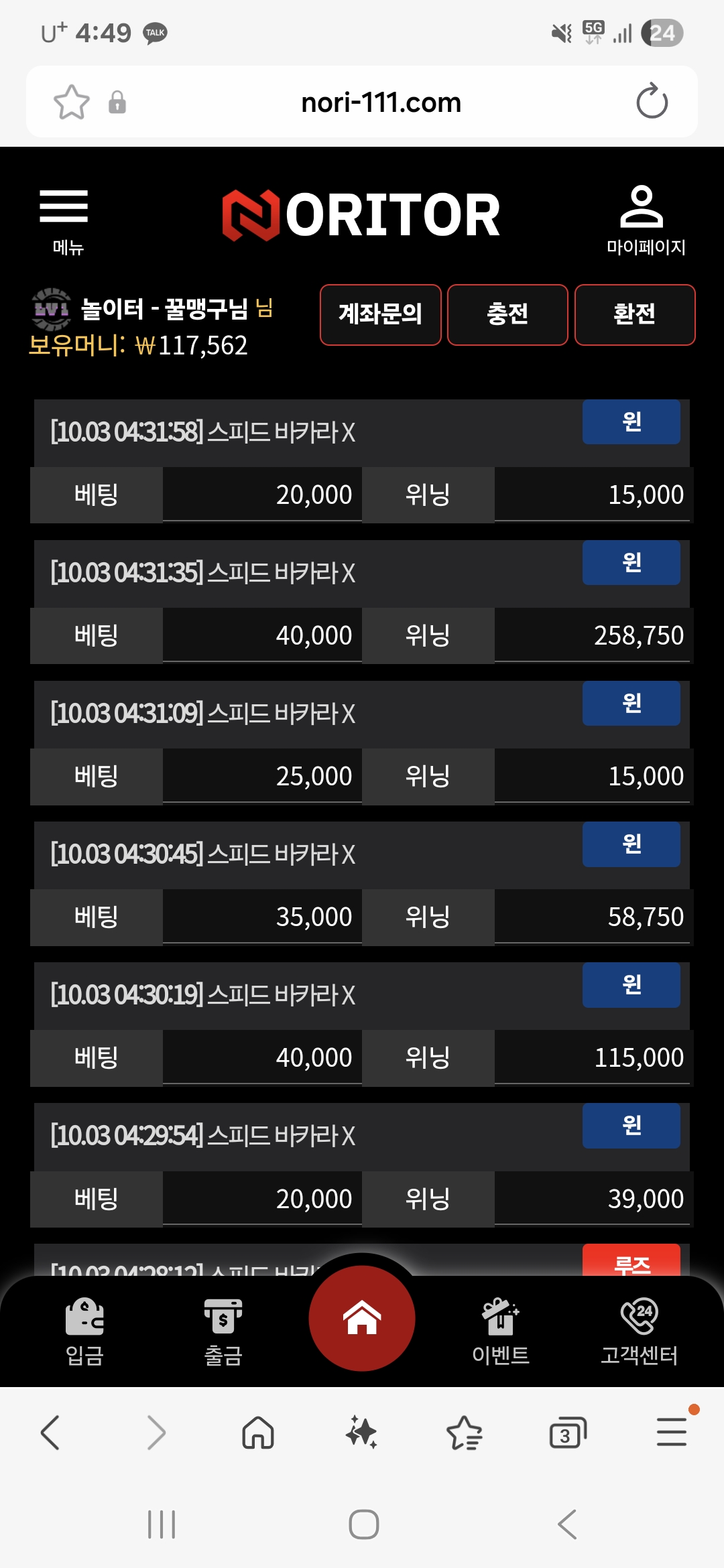Tap the 충전 button
724x1568 pixels.
tap(507, 314)
